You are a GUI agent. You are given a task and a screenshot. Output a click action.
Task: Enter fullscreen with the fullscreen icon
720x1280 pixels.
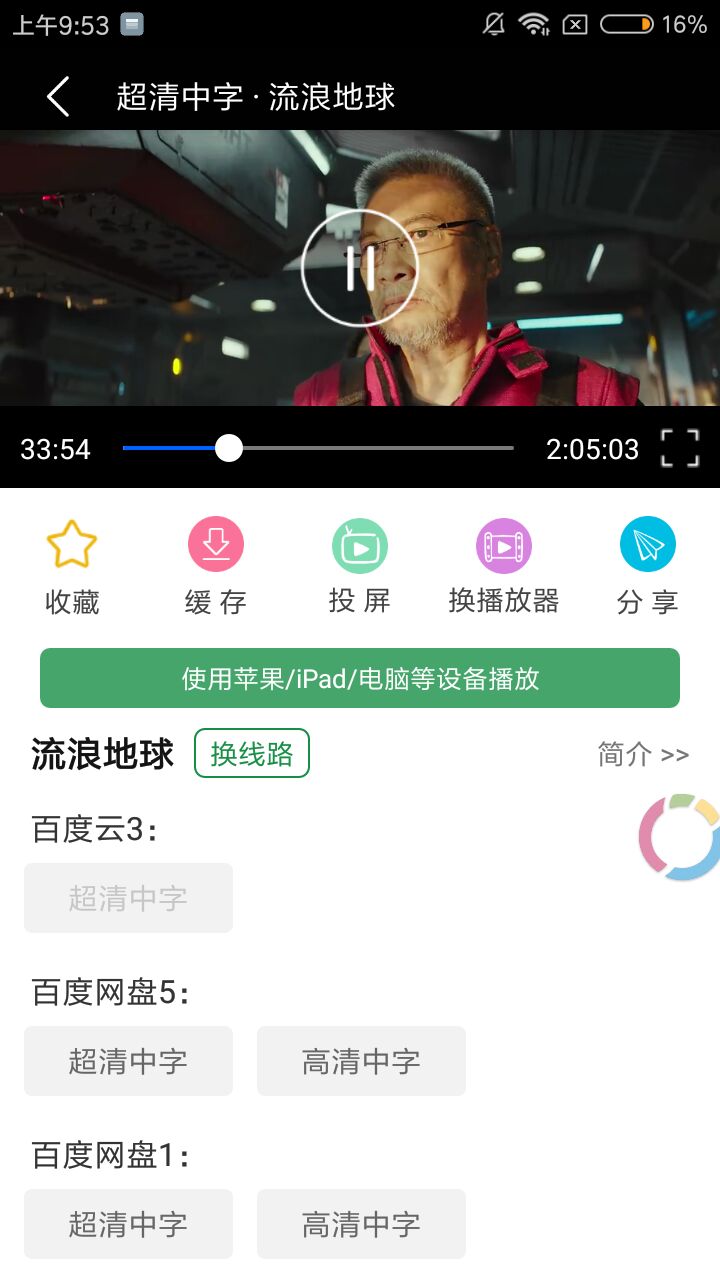pyautogui.click(x=679, y=449)
